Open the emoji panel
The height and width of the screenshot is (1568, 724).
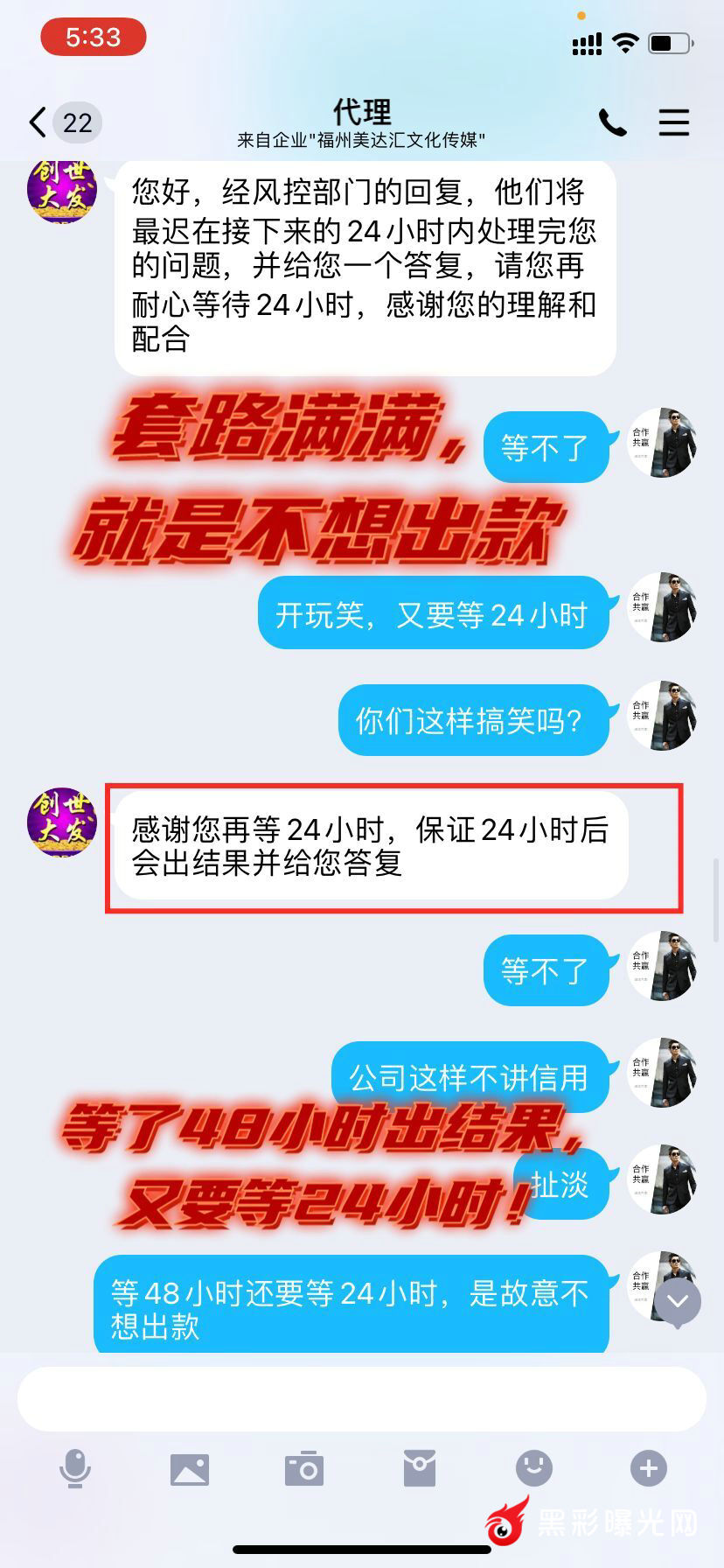point(533,1468)
